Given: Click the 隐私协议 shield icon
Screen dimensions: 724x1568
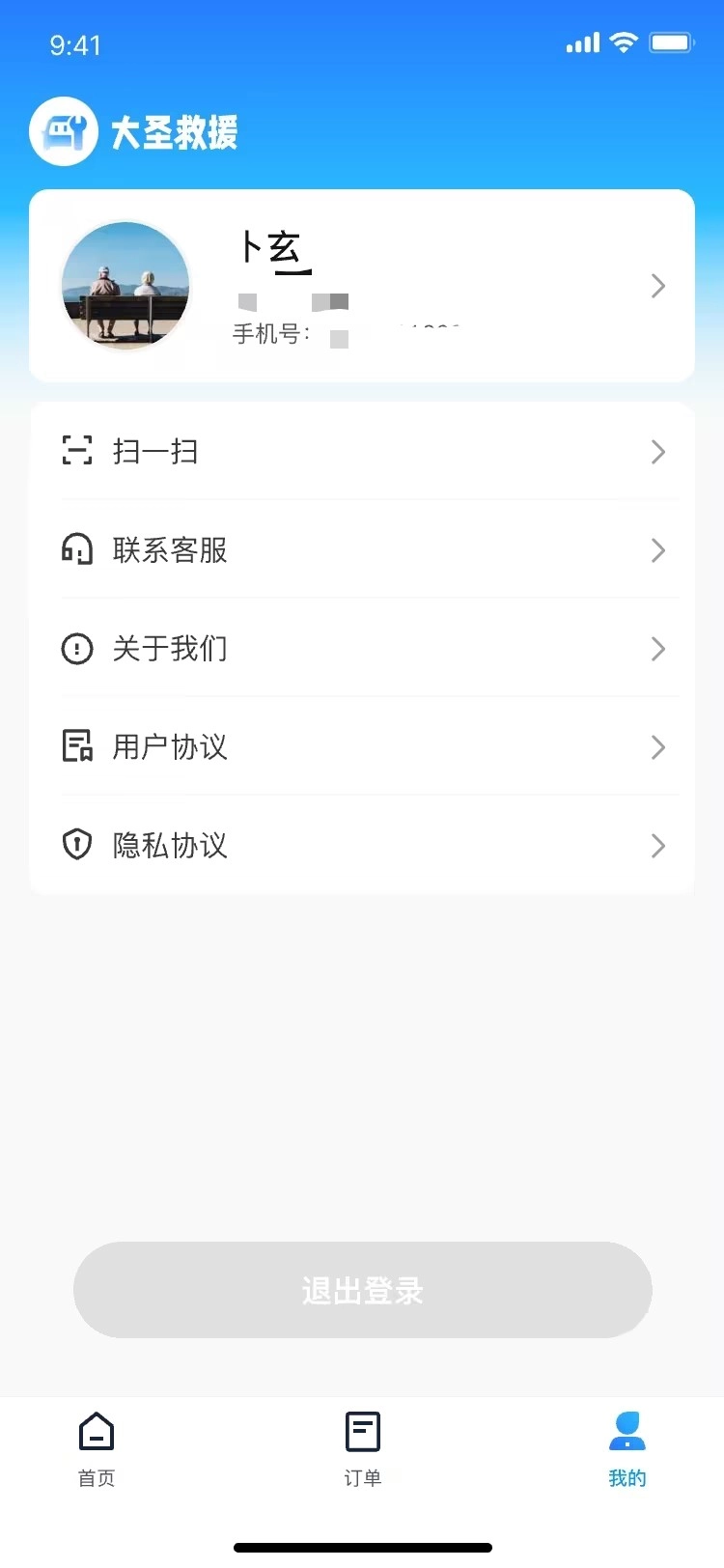Looking at the screenshot, I should click(x=77, y=845).
